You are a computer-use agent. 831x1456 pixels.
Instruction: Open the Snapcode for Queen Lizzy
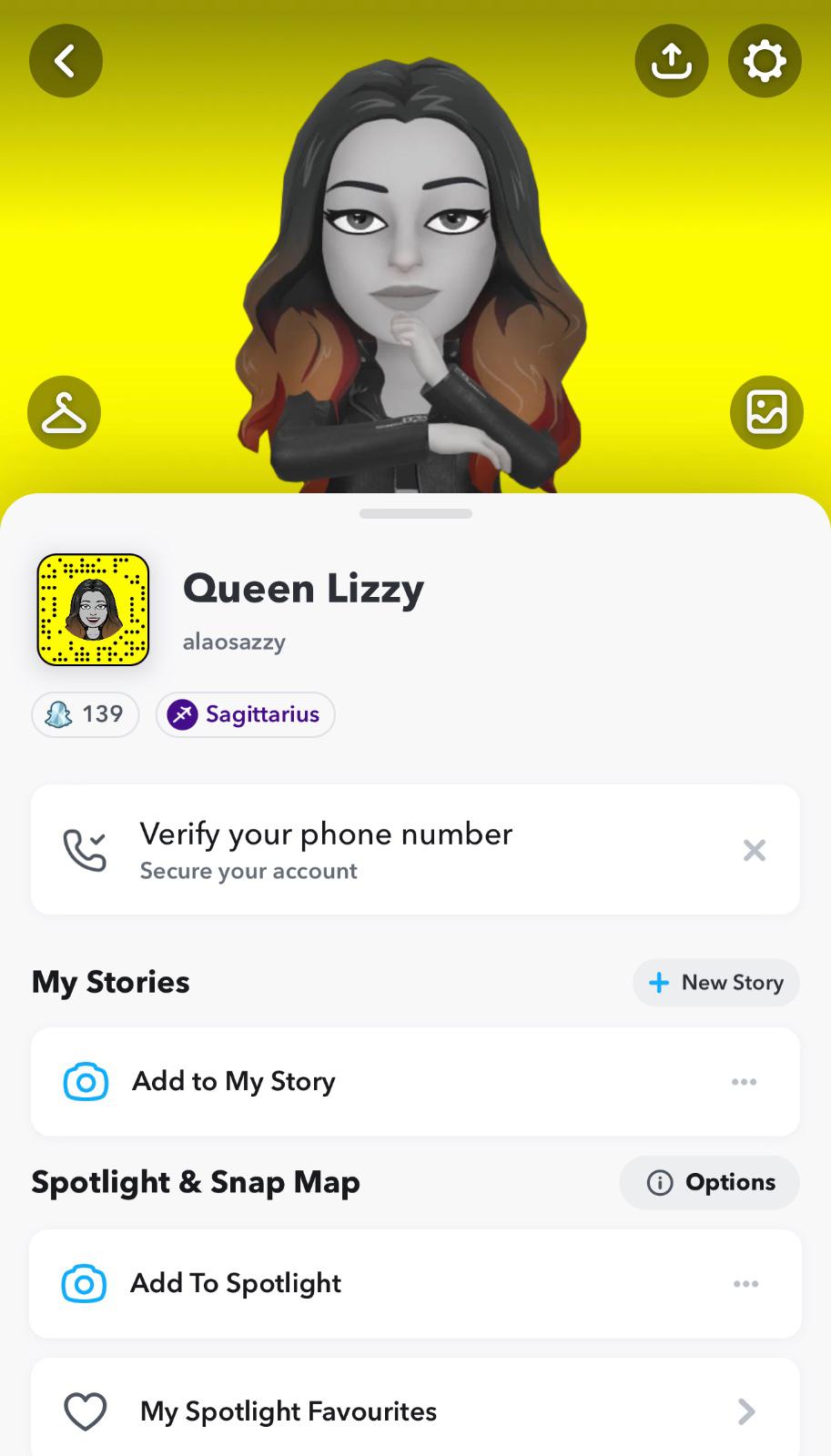point(93,610)
